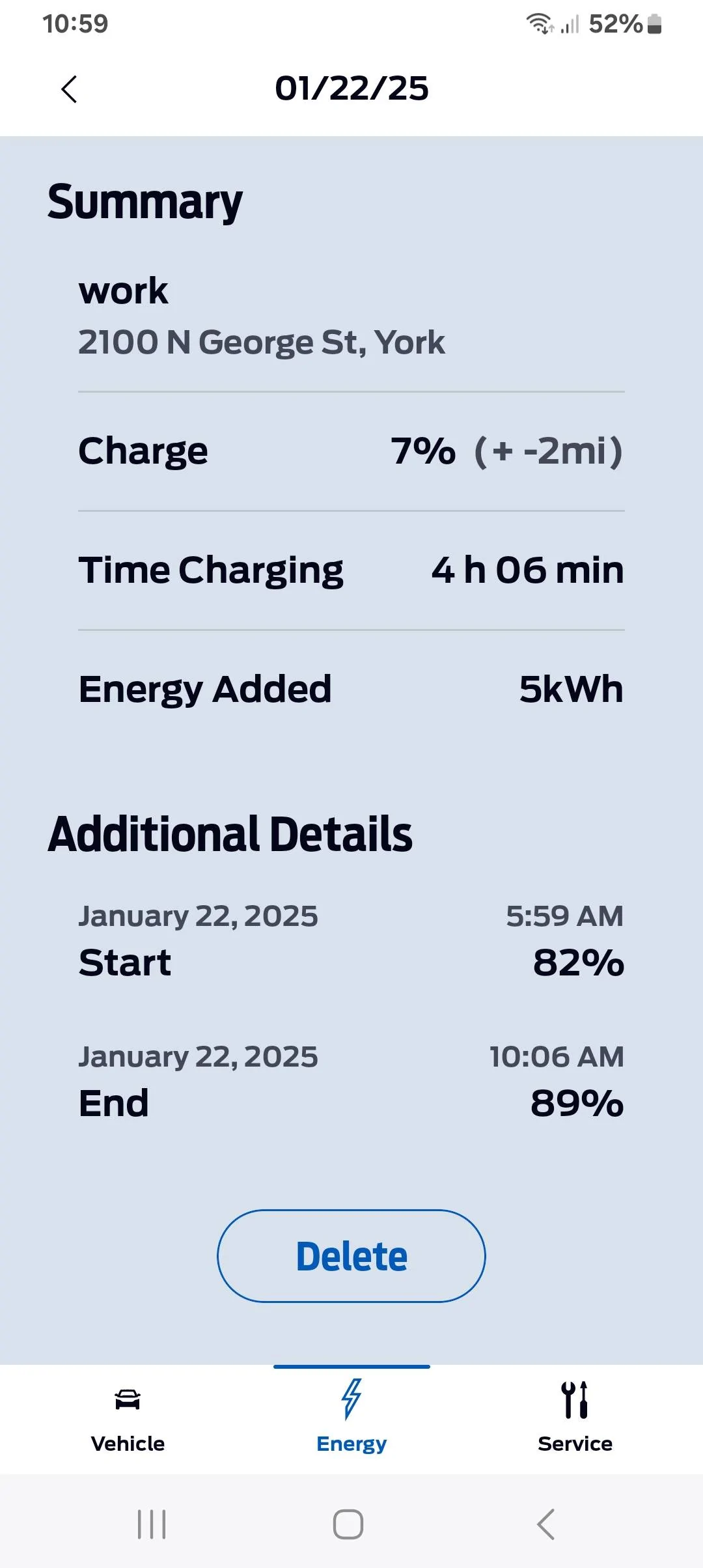Tap the cellular signal icon
Screen dimensions: 703x1568
[570, 23]
